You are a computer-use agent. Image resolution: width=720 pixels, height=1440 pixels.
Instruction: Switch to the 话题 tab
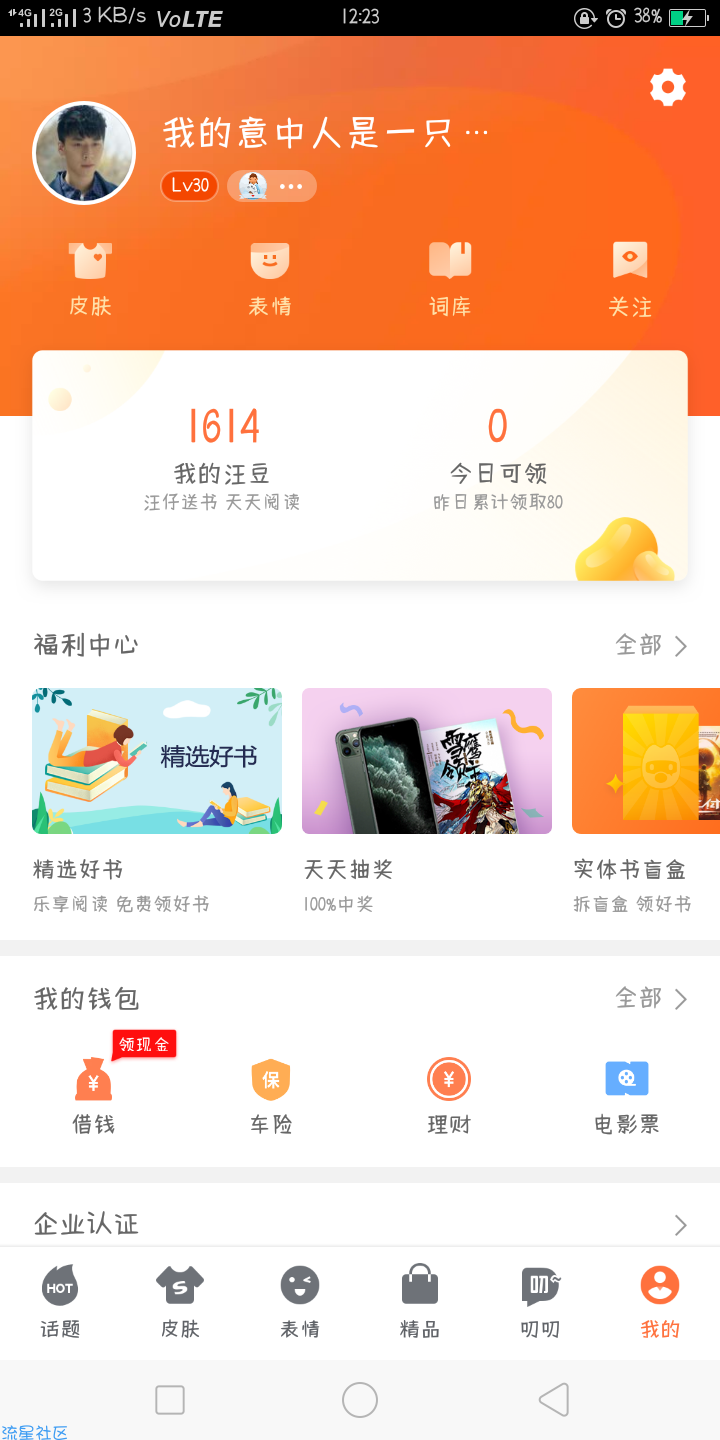tap(60, 1301)
